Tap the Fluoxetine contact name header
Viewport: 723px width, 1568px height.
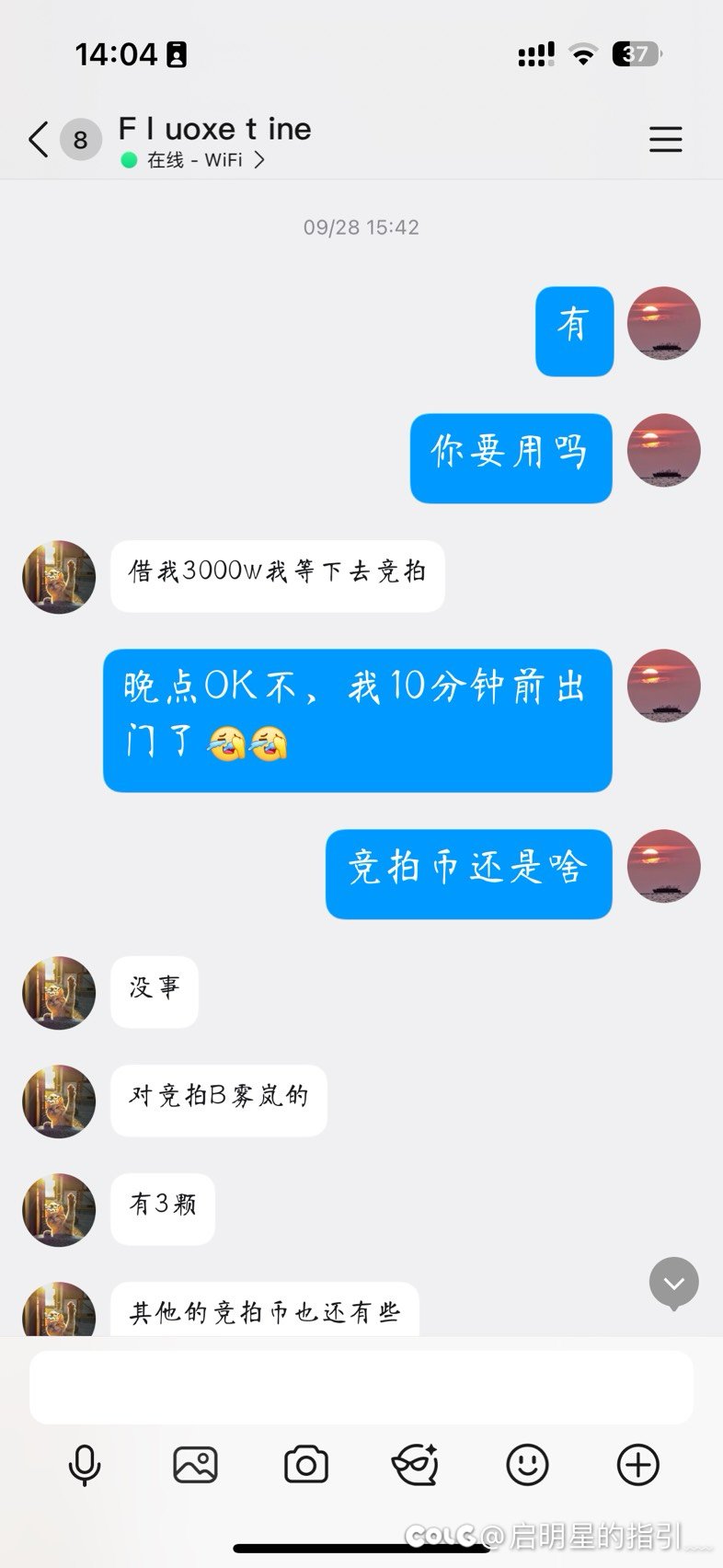[213, 129]
